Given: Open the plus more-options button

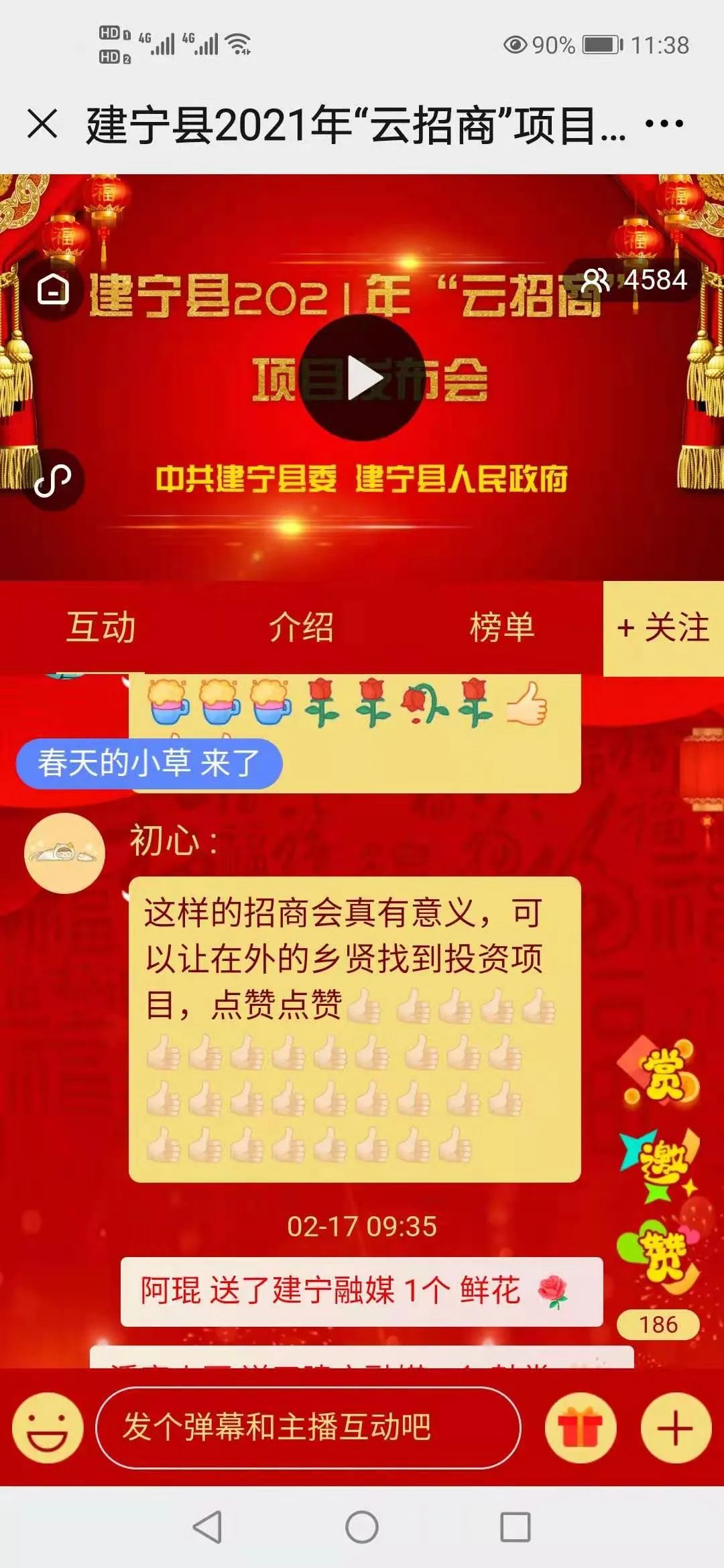Looking at the screenshot, I should 675,1428.
